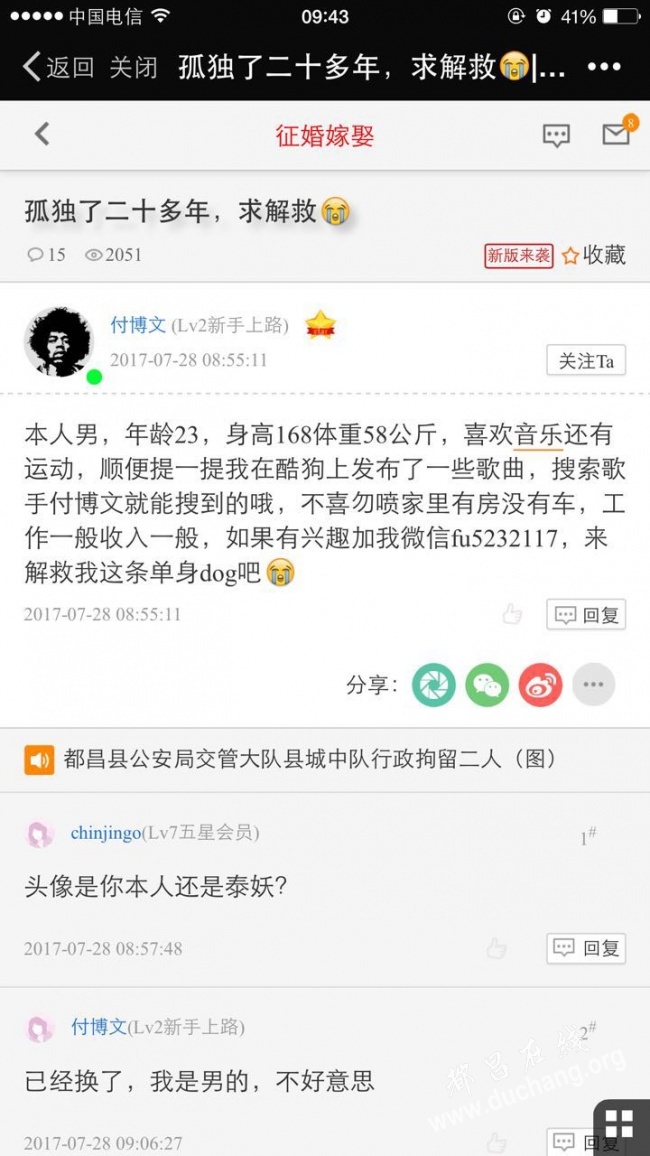Close the web page with 关闭
This screenshot has width=650, height=1156.
pyautogui.click(x=133, y=67)
